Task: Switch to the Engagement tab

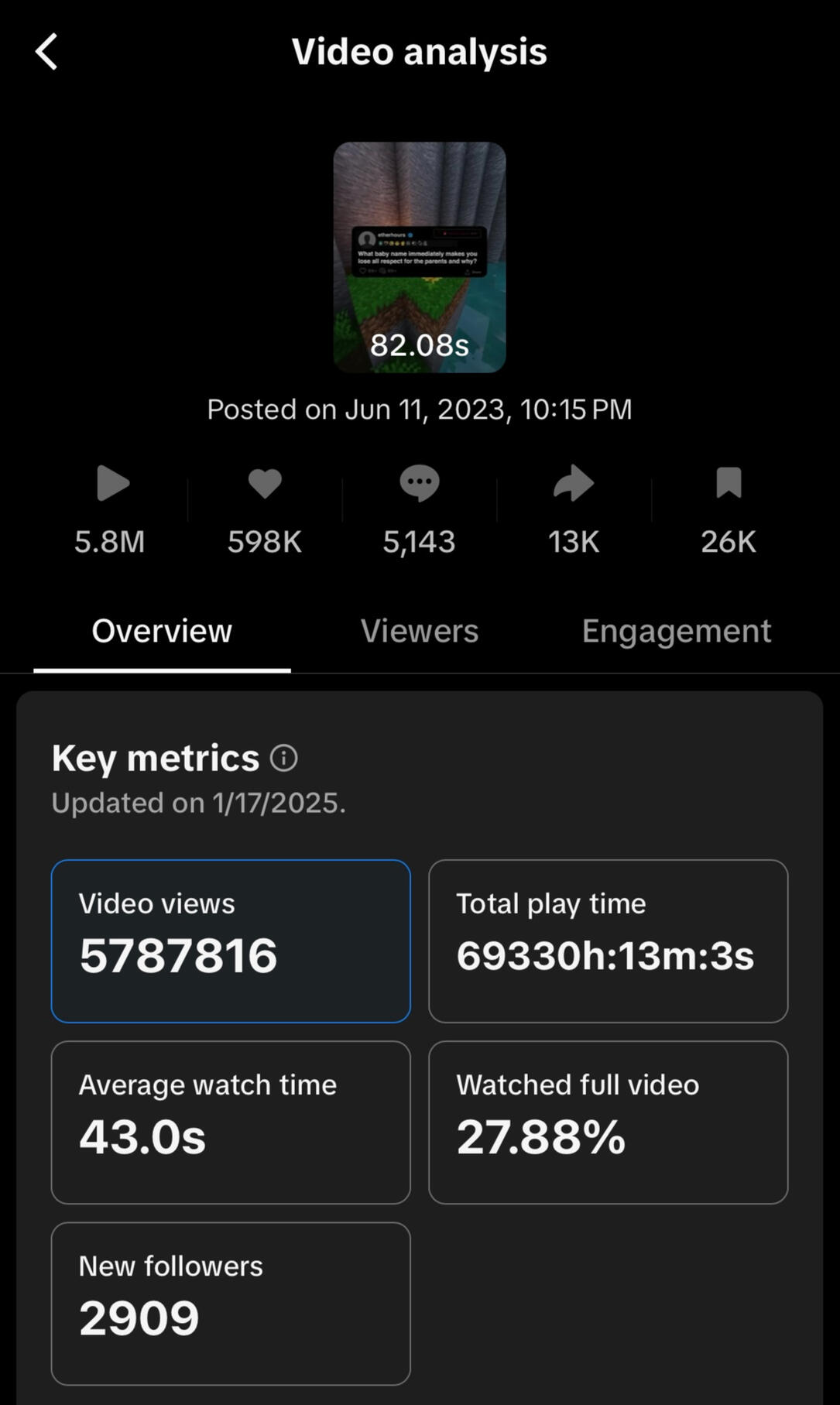Action: (676, 631)
